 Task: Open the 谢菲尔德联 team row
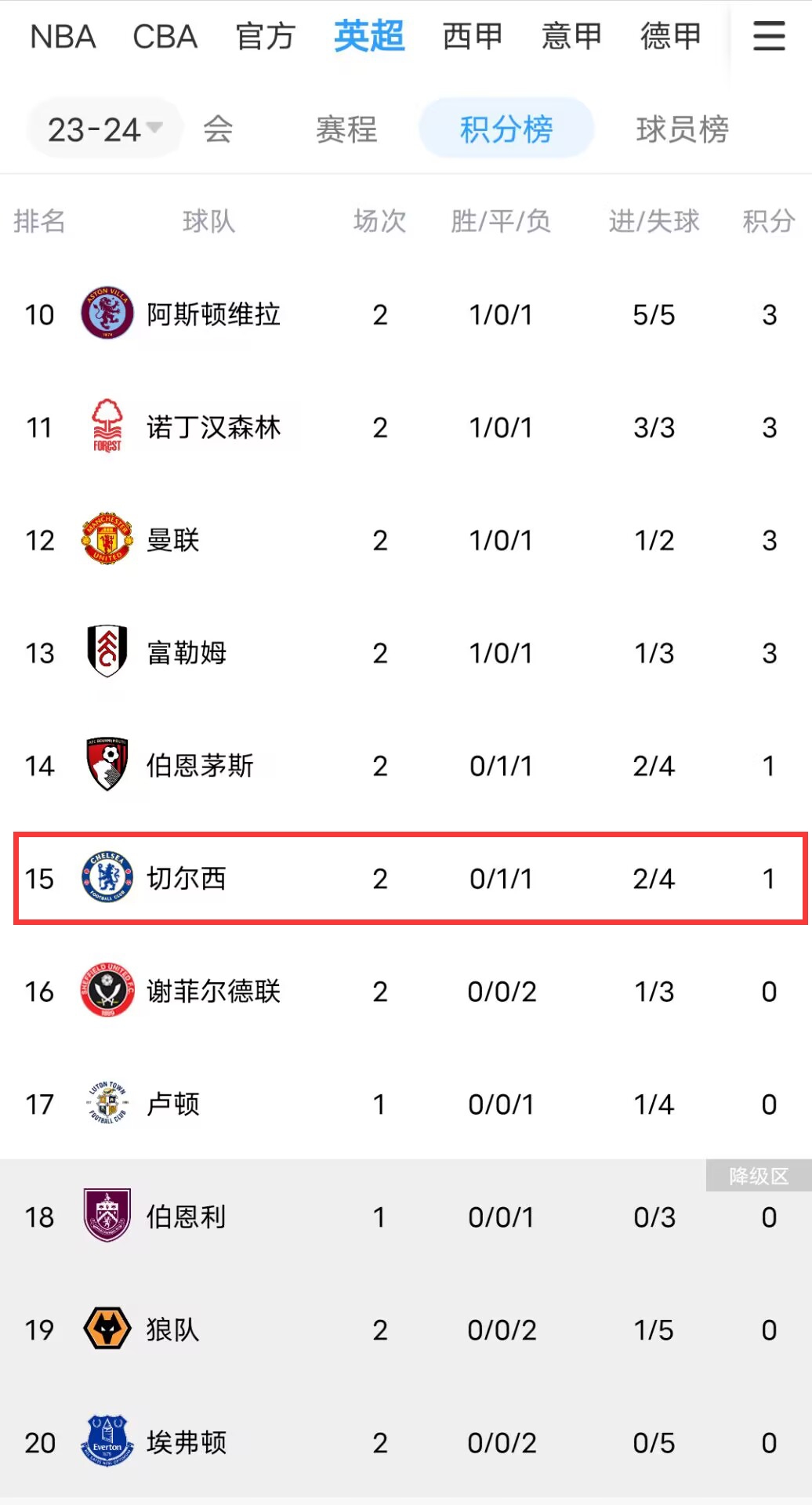(x=406, y=992)
